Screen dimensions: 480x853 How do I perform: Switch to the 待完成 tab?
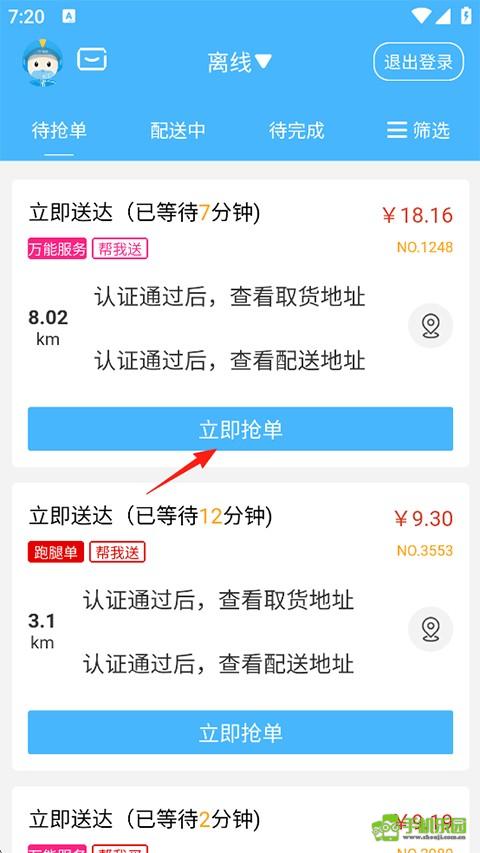coord(297,131)
